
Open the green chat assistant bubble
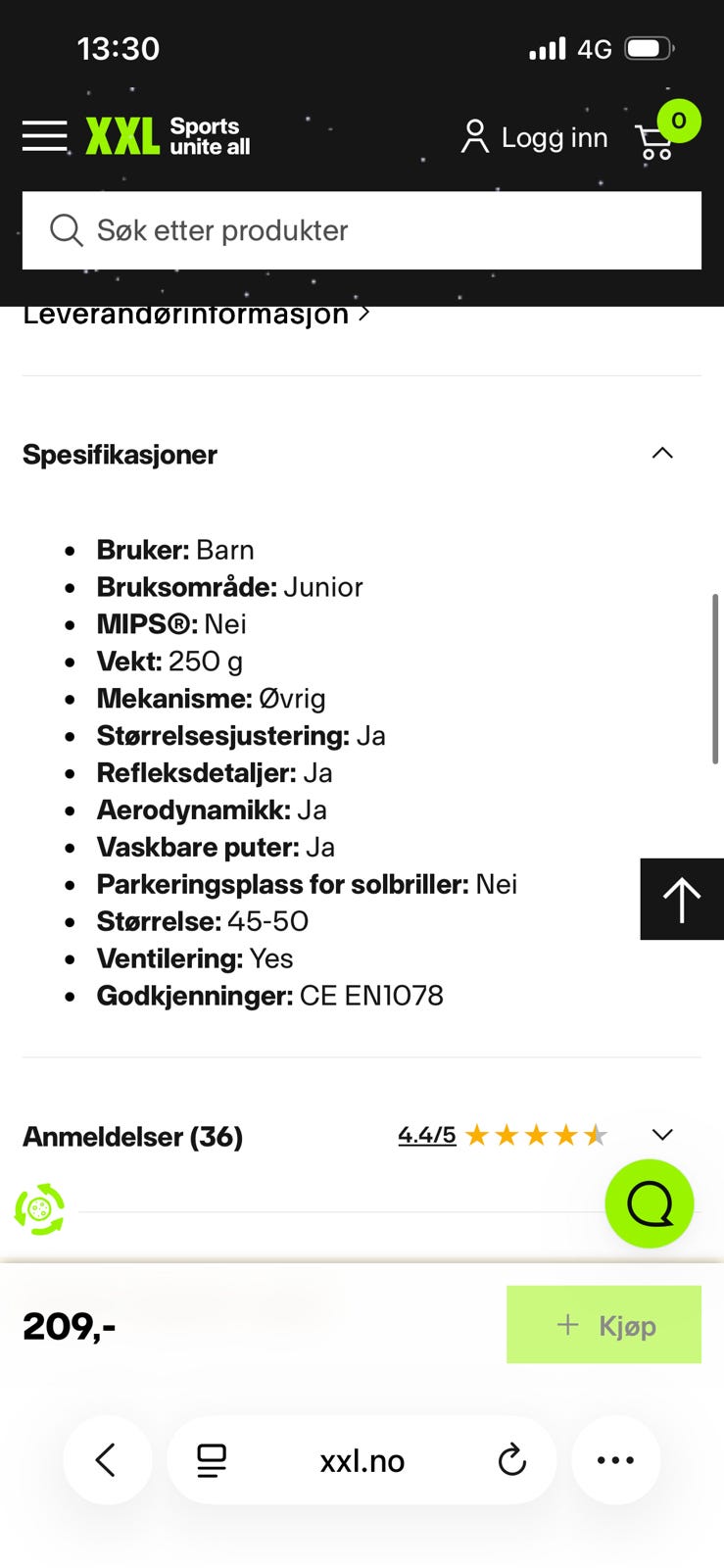(650, 1203)
